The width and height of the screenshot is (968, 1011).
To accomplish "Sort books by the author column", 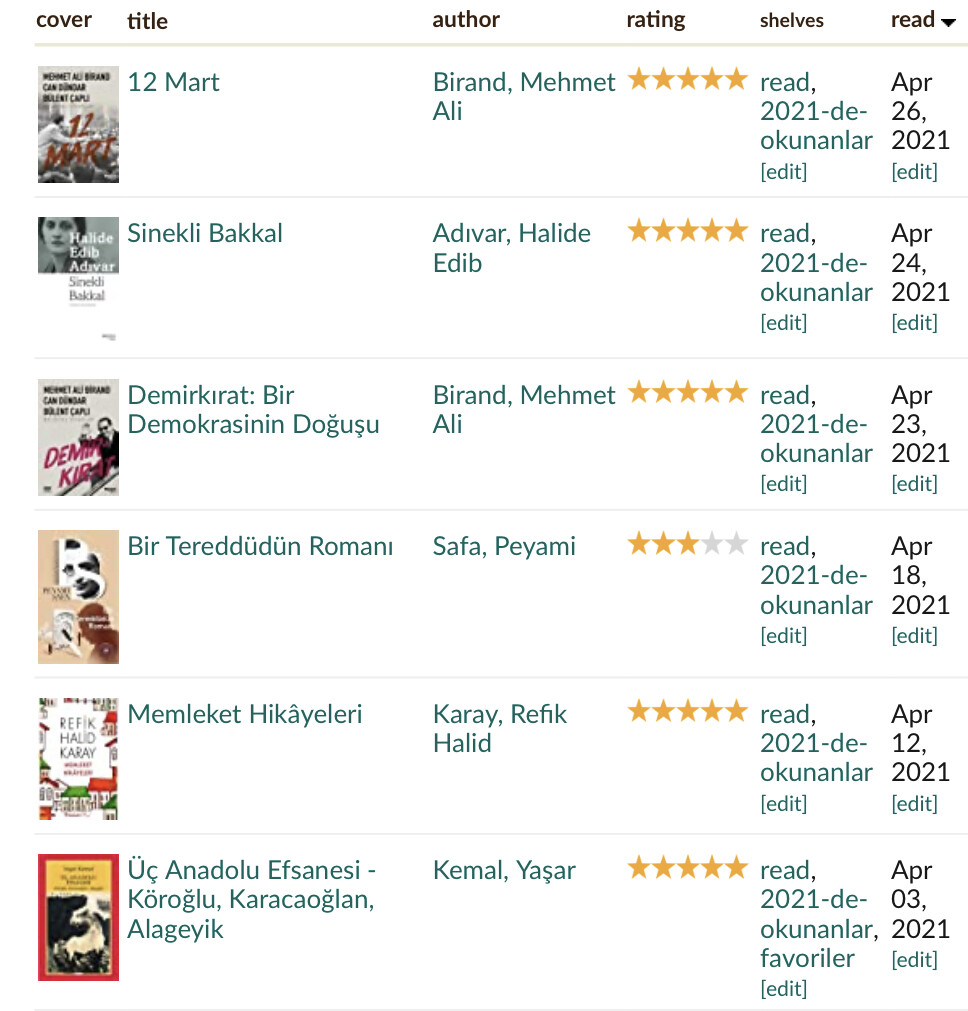I will tap(466, 19).
